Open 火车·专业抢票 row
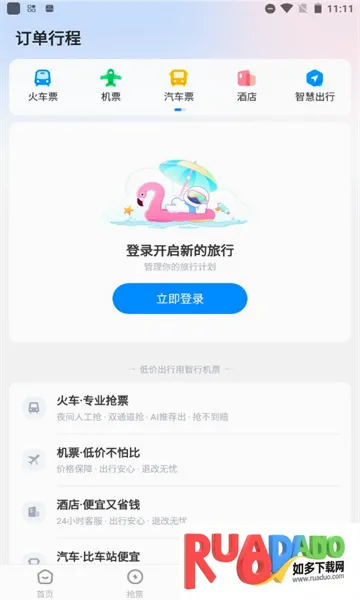Viewport: 360px width, 600px height. pyautogui.click(x=180, y=408)
